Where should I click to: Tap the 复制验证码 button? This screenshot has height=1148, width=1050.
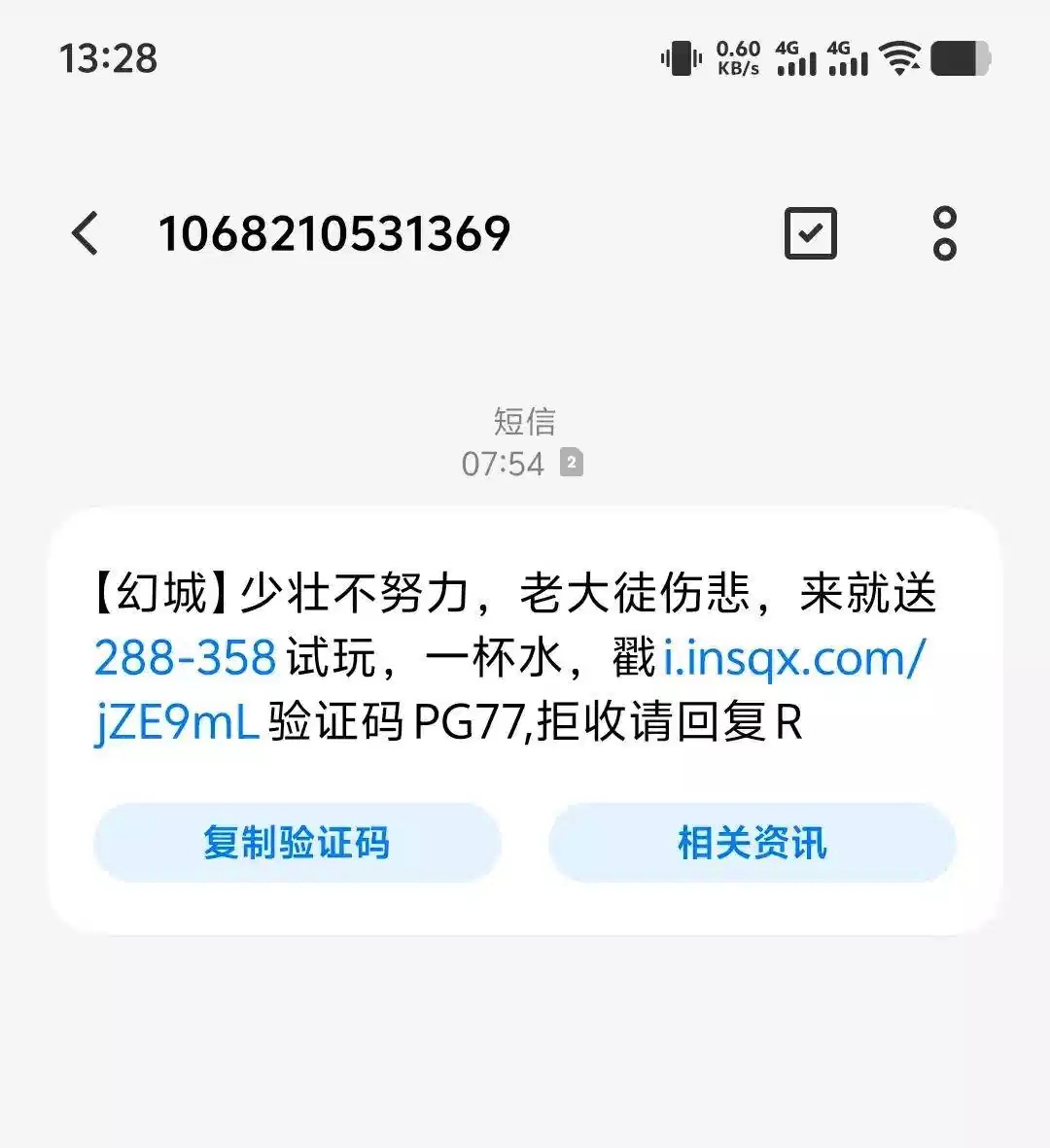[x=297, y=843]
